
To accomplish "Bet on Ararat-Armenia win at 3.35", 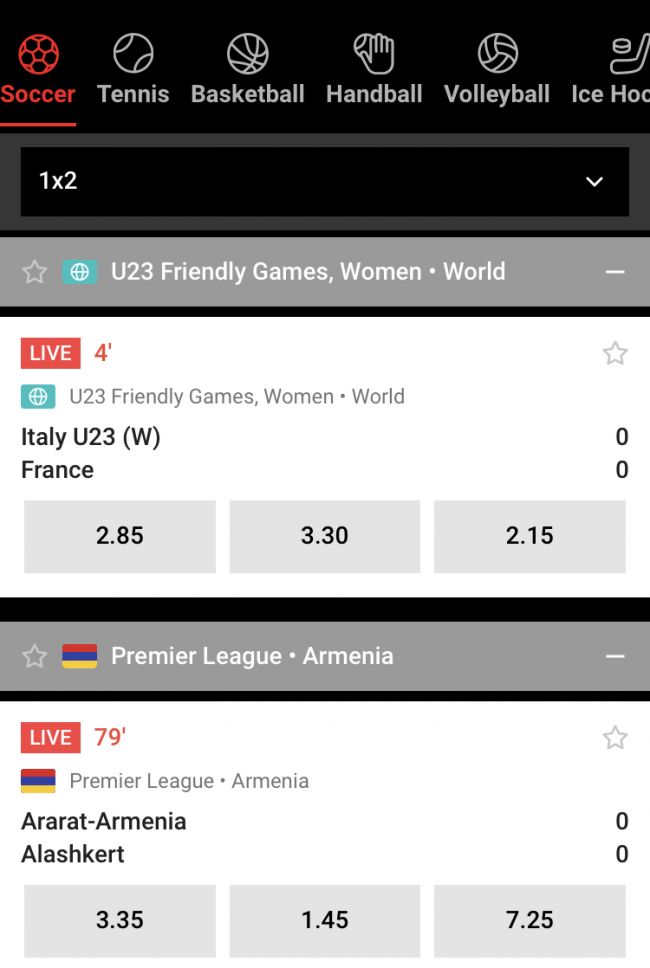I will (x=120, y=920).
